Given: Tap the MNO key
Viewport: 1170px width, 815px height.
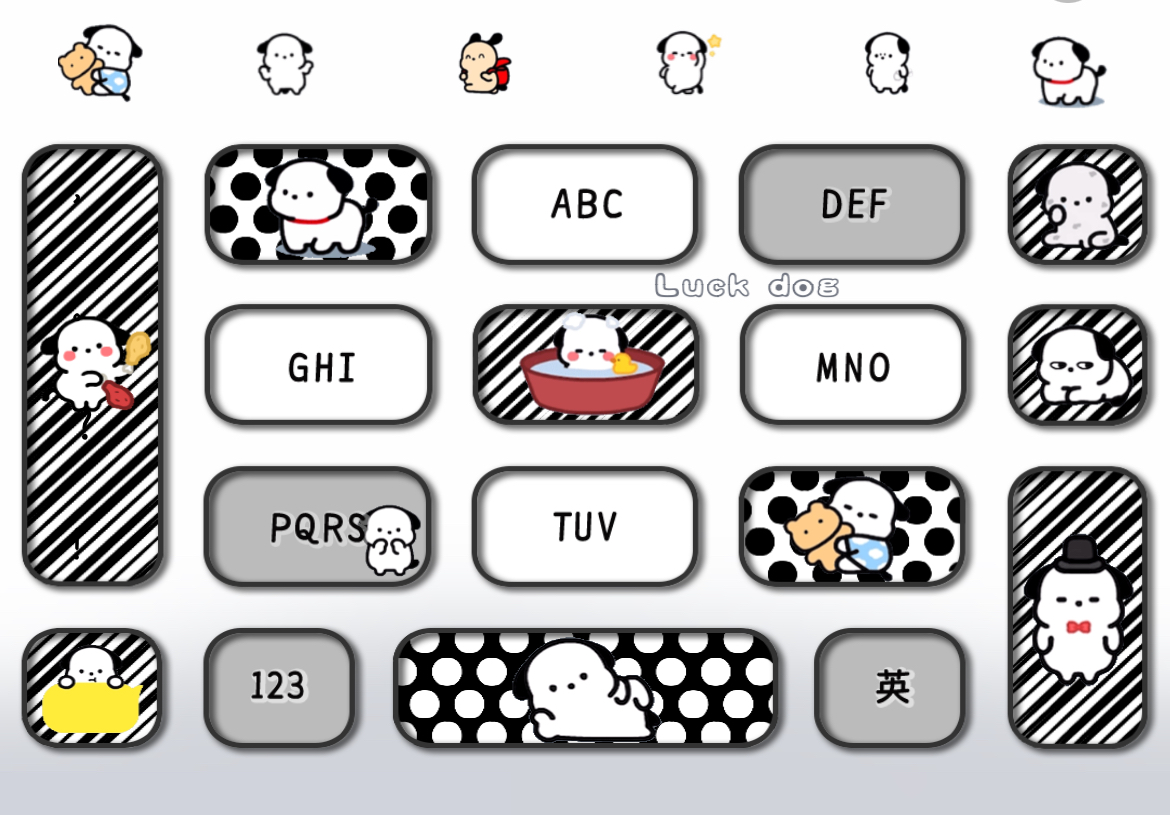Looking at the screenshot, I should [x=853, y=366].
